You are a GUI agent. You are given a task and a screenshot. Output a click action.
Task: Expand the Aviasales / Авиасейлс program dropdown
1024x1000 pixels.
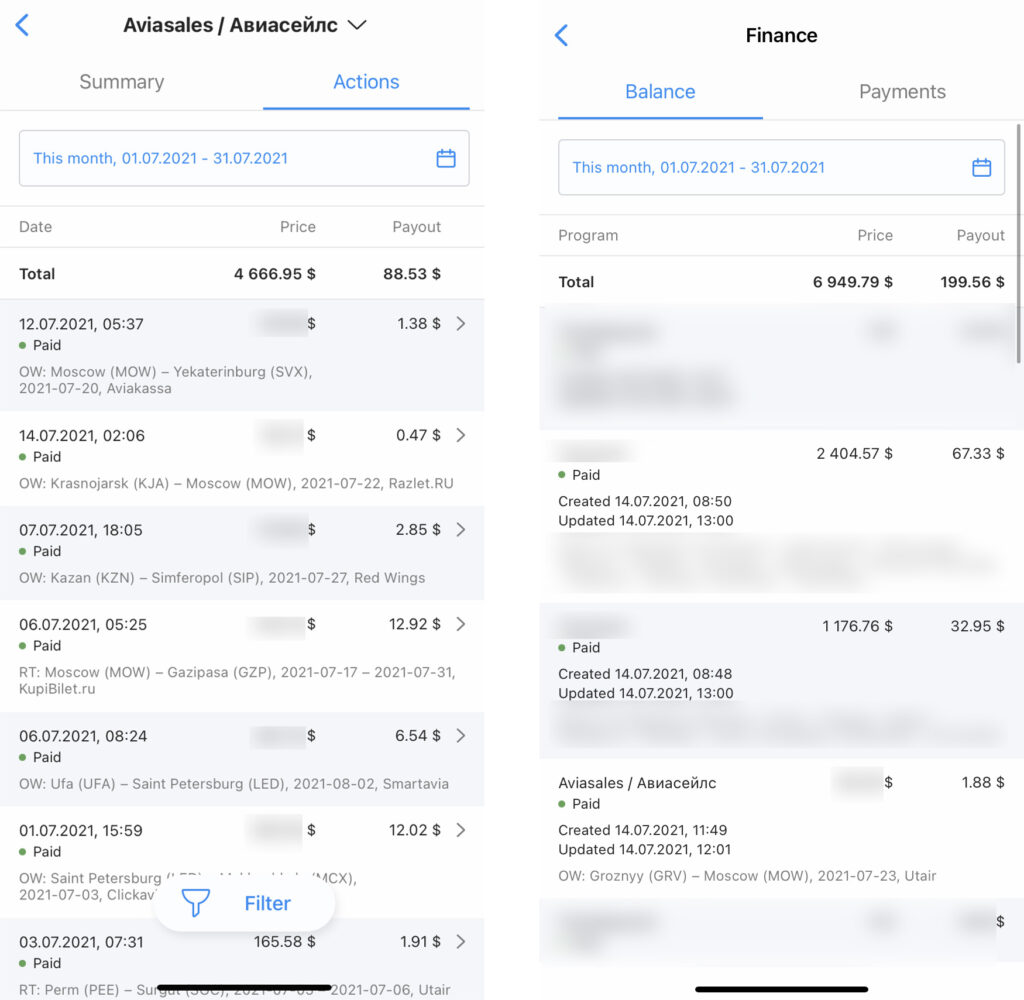(356, 25)
